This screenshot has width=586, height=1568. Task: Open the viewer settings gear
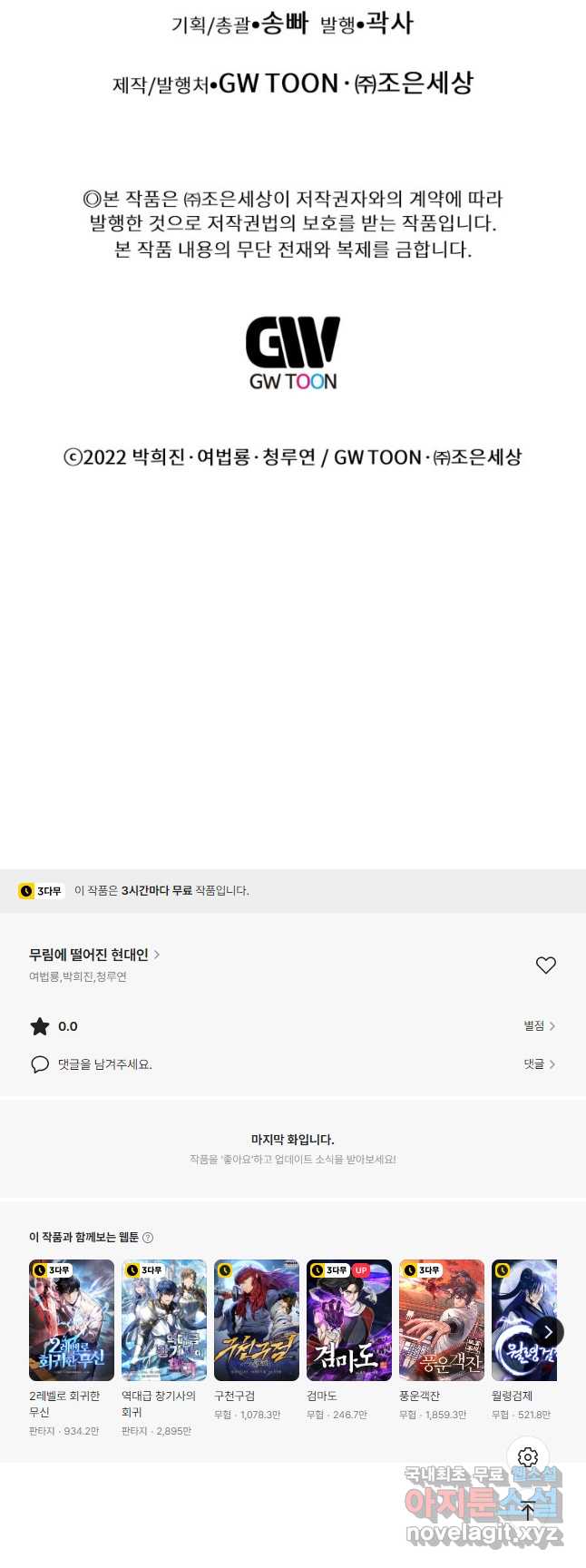point(528,1458)
